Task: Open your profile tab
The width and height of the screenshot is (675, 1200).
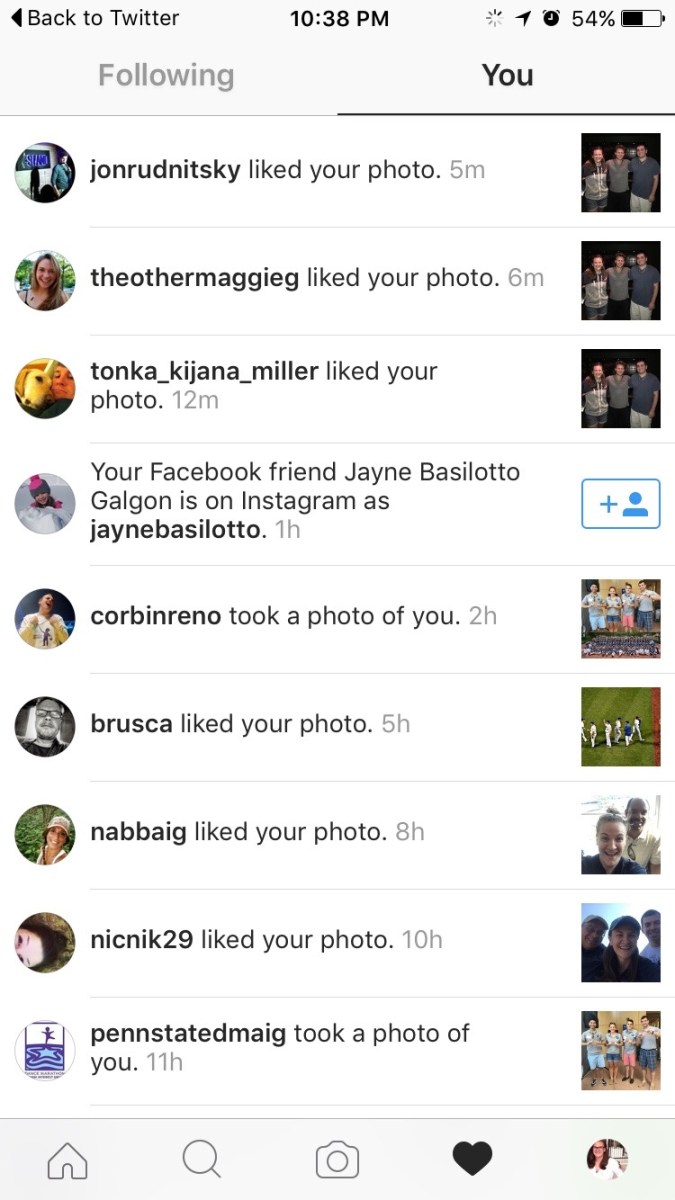Action: [606, 1160]
